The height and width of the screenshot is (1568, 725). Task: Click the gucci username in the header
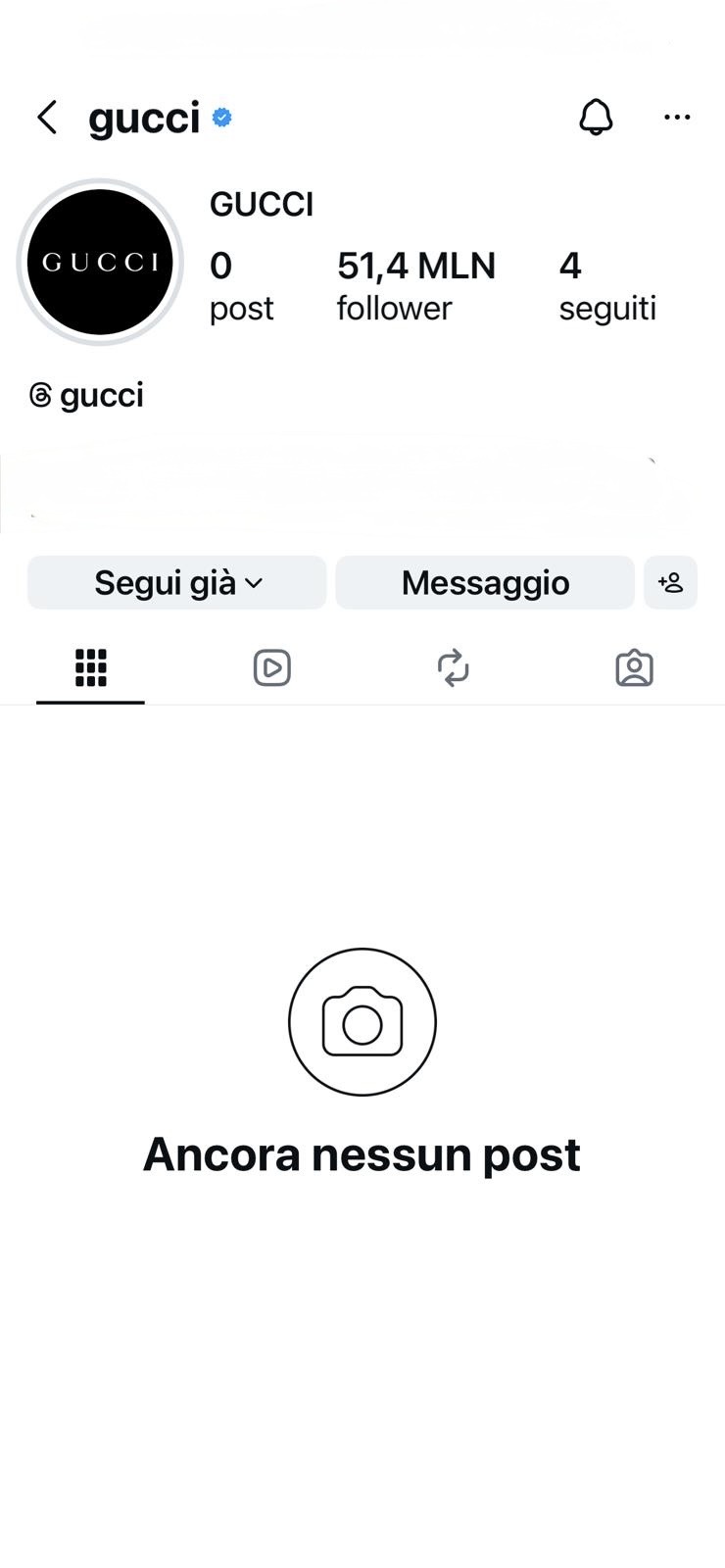pyautogui.click(x=143, y=117)
